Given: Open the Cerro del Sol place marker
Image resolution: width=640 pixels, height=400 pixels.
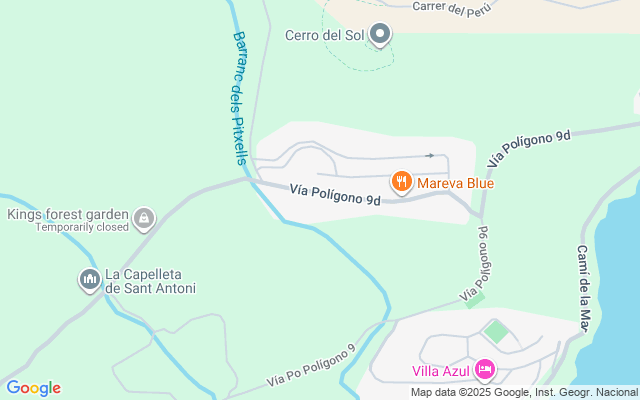Looking at the screenshot, I should [x=380, y=35].
